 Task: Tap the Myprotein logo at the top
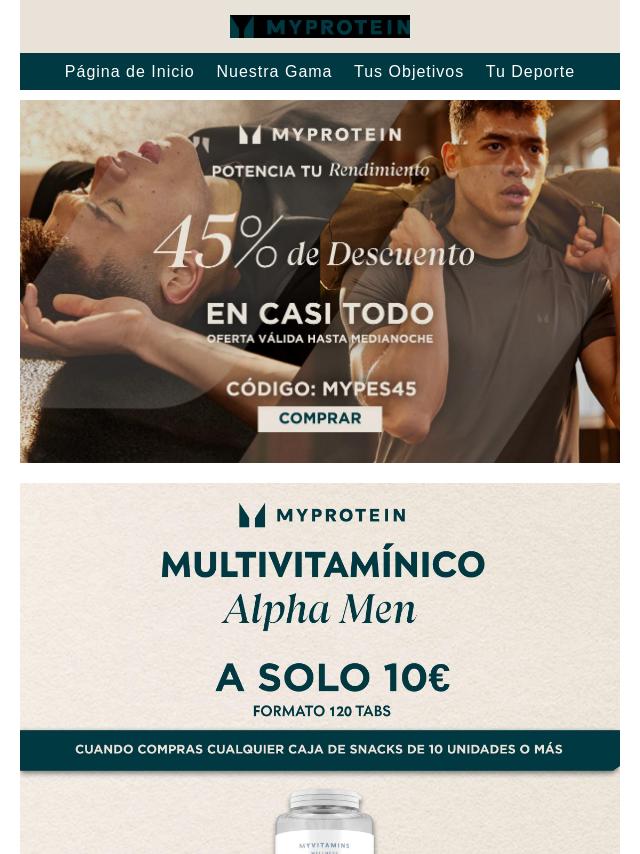pos(320,27)
